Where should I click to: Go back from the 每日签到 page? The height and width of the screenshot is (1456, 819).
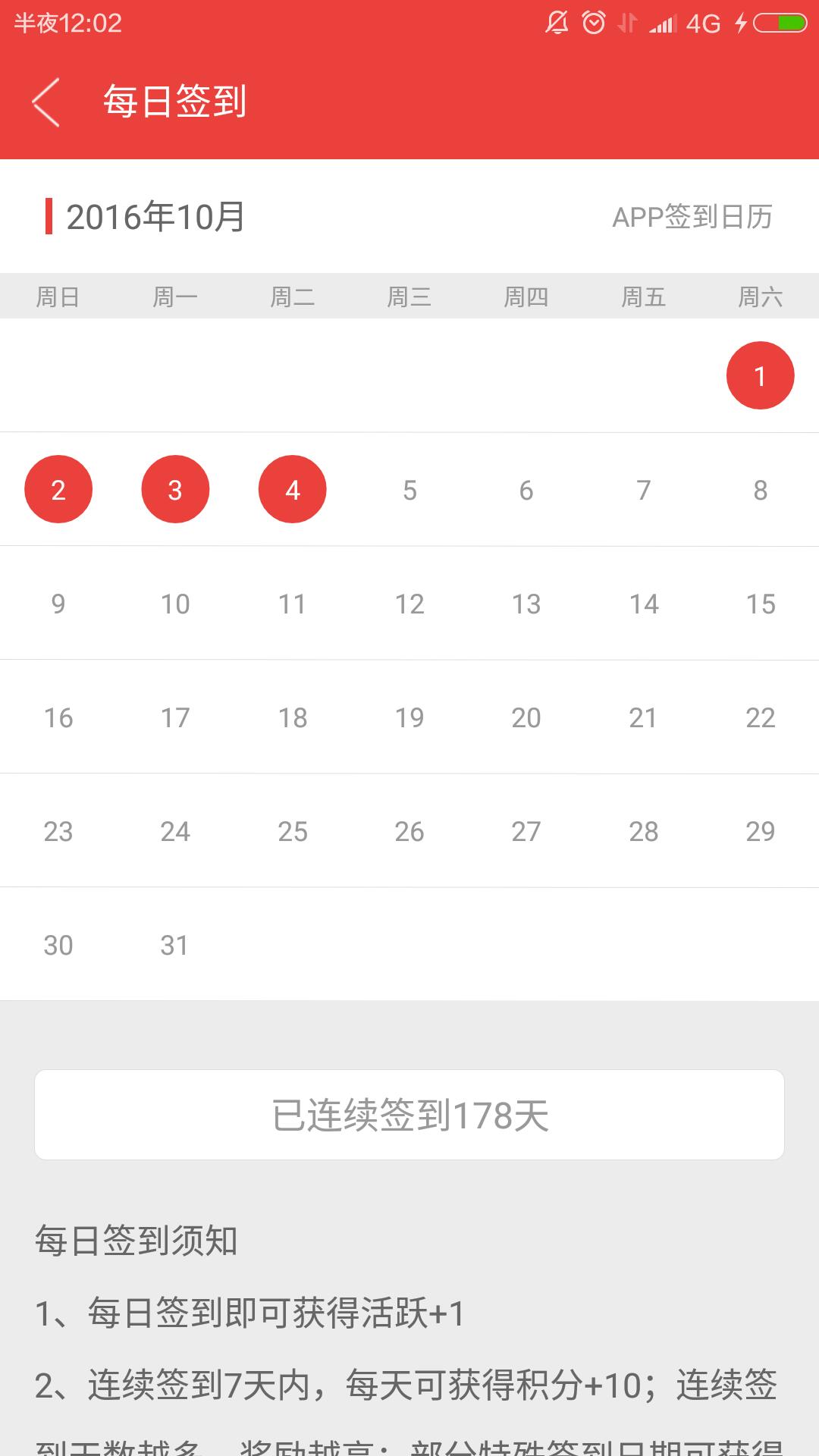[45, 102]
